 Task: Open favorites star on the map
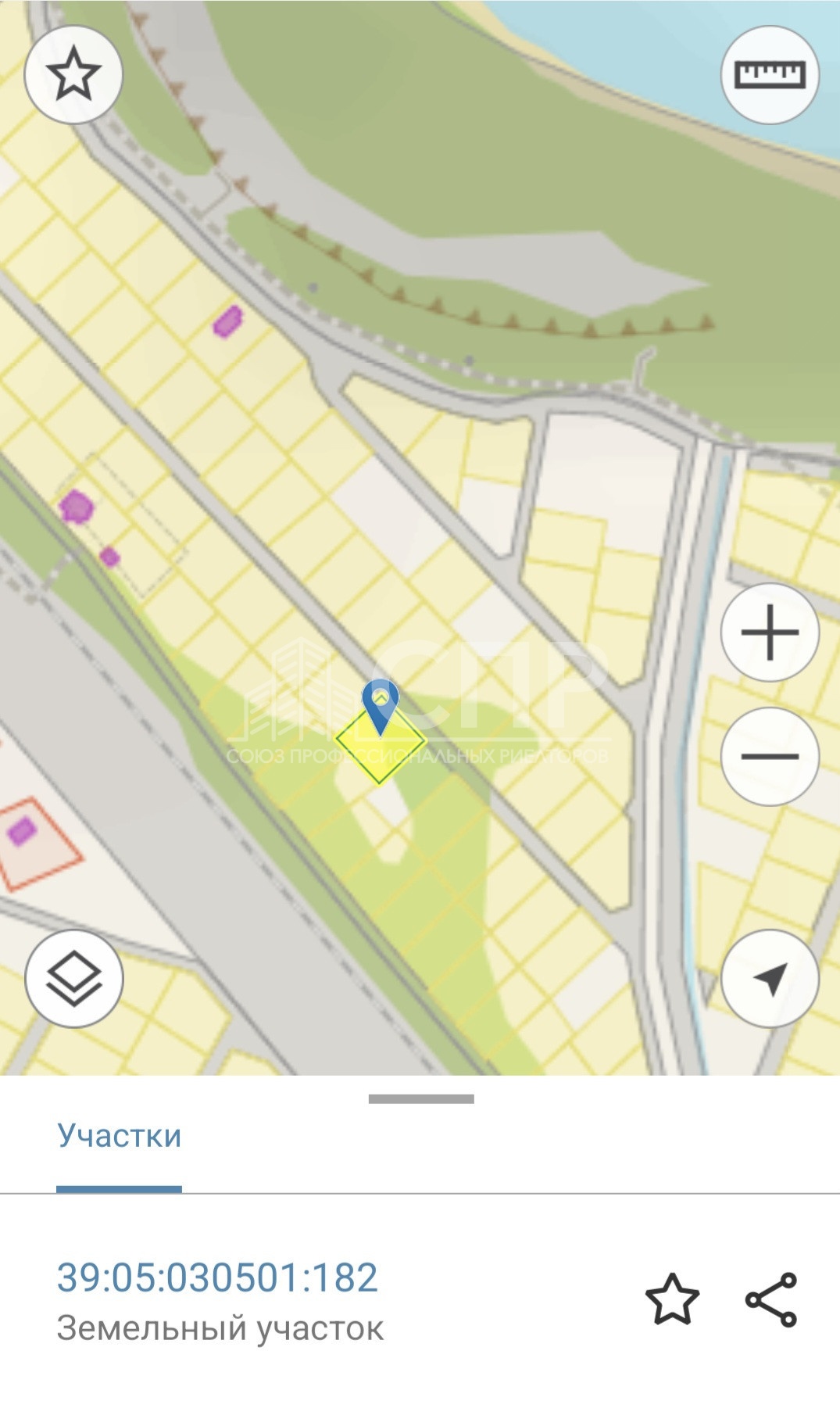coord(74,73)
